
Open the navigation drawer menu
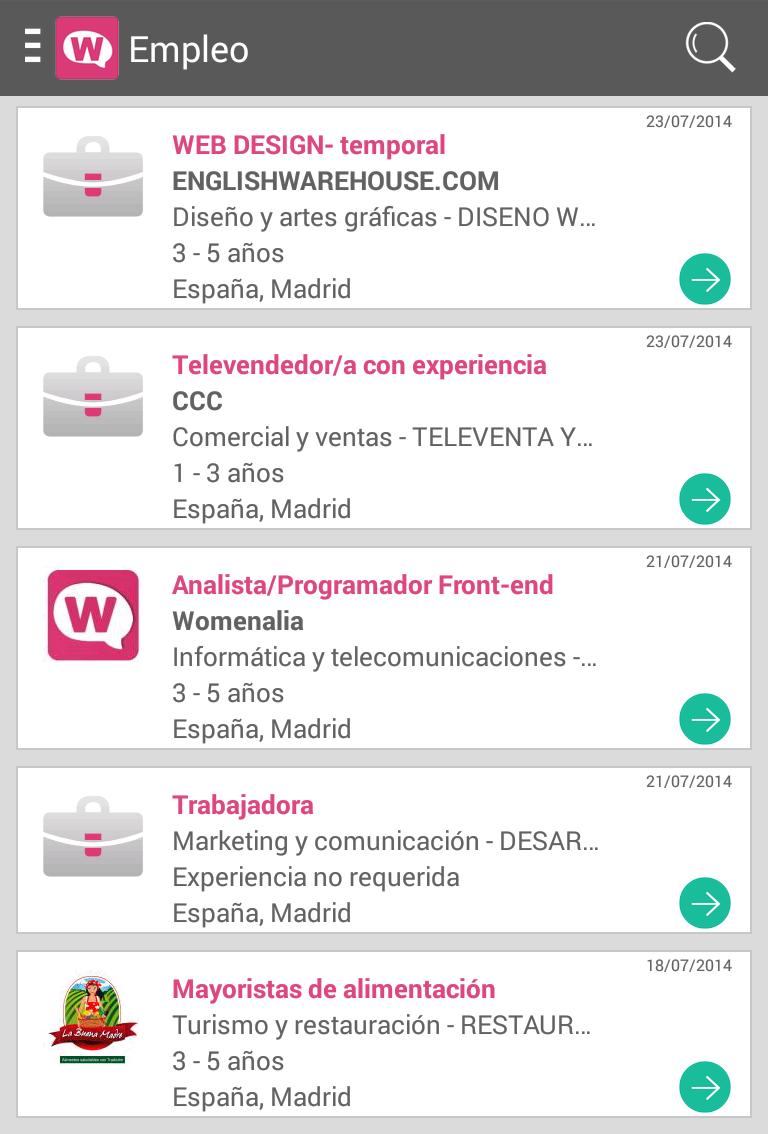pyautogui.click(x=33, y=47)
